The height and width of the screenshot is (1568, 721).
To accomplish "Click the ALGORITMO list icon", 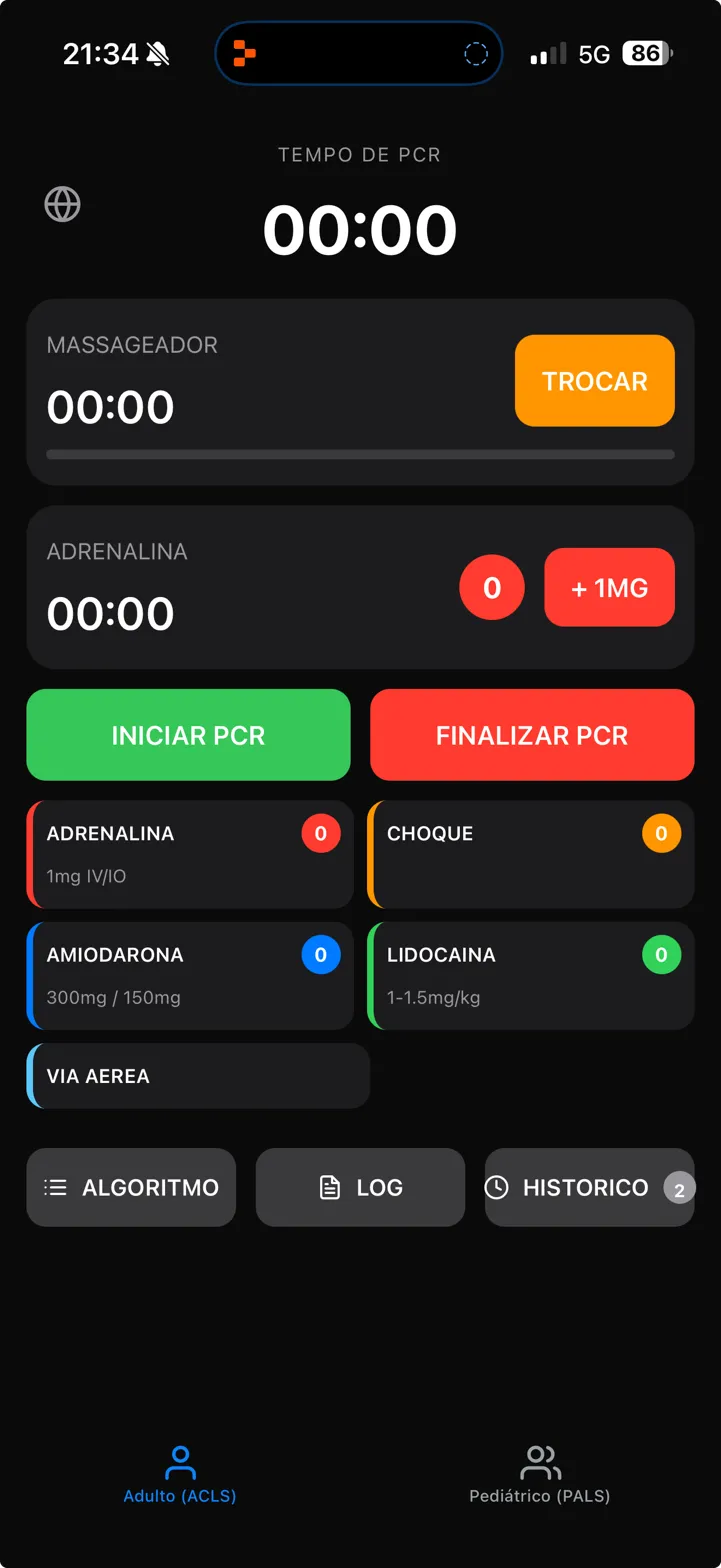I will 56,1187.
